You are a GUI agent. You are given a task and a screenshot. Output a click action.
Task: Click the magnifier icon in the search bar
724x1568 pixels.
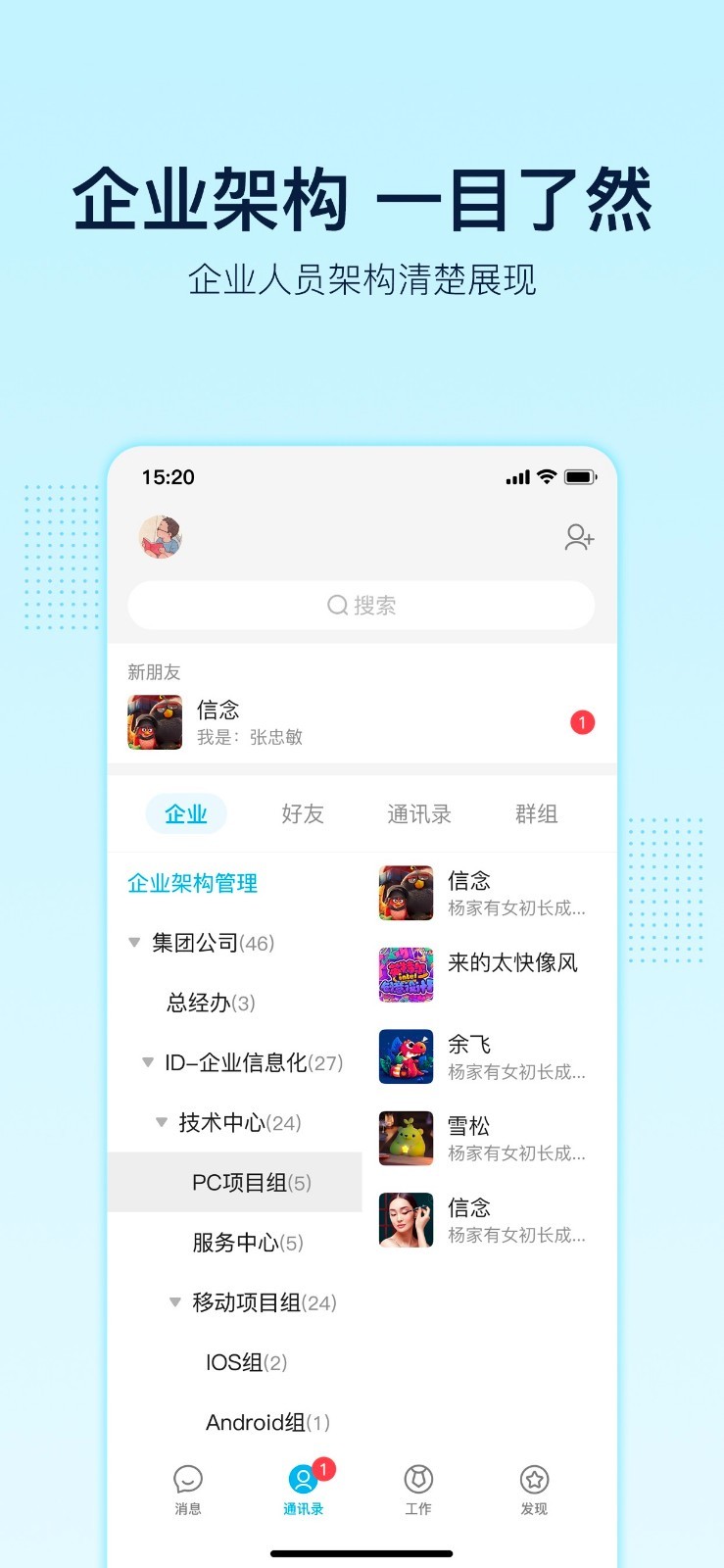(337, 605)
